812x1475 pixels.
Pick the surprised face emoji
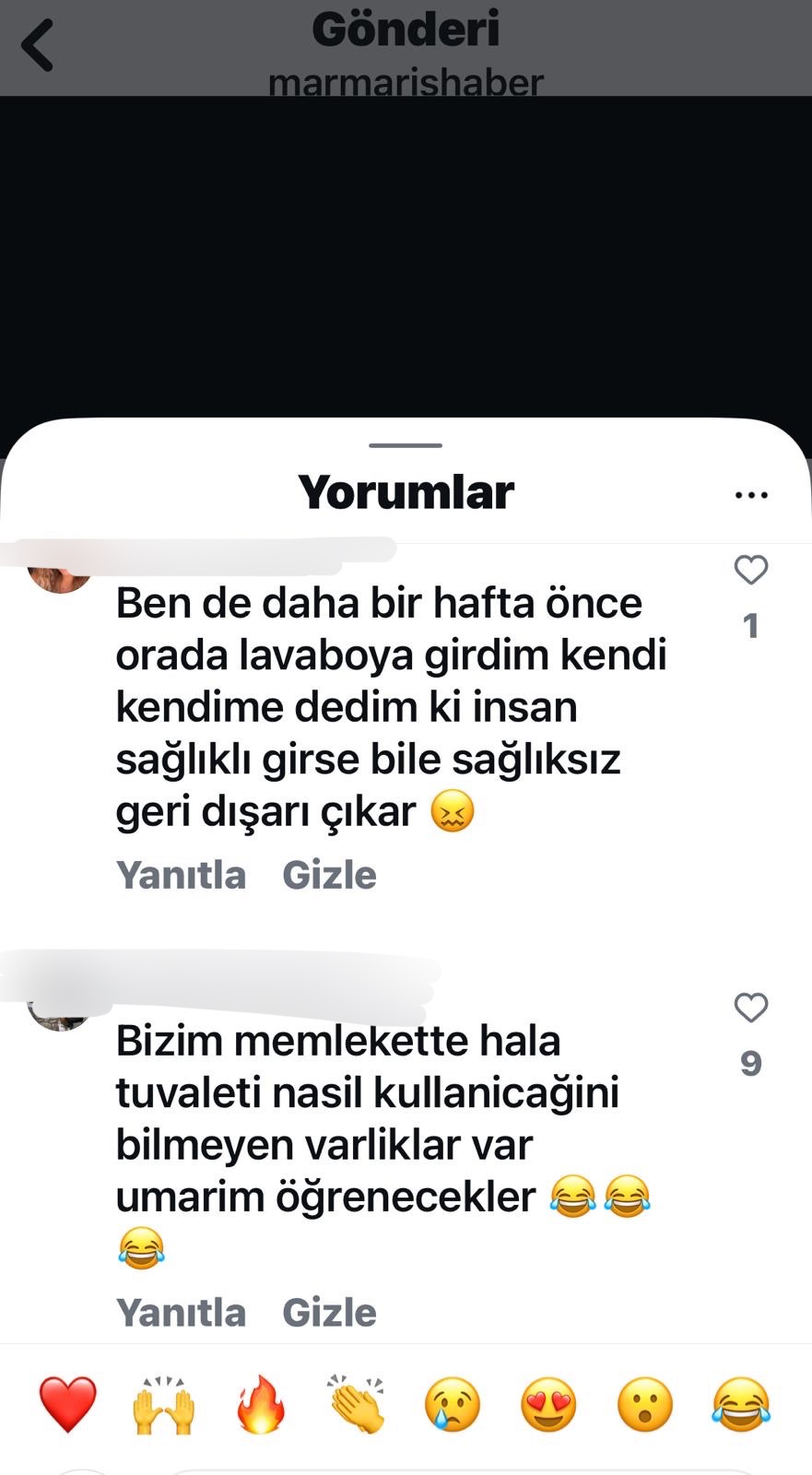point(645,1405)
